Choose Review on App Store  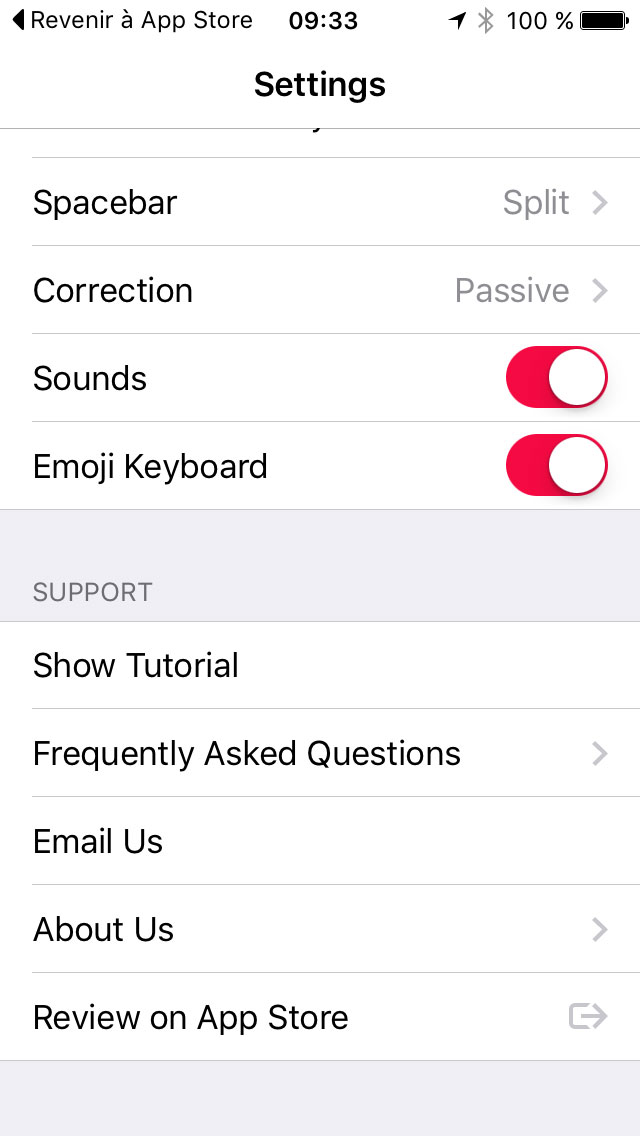pyautogui.click(x=320, y=1017)
